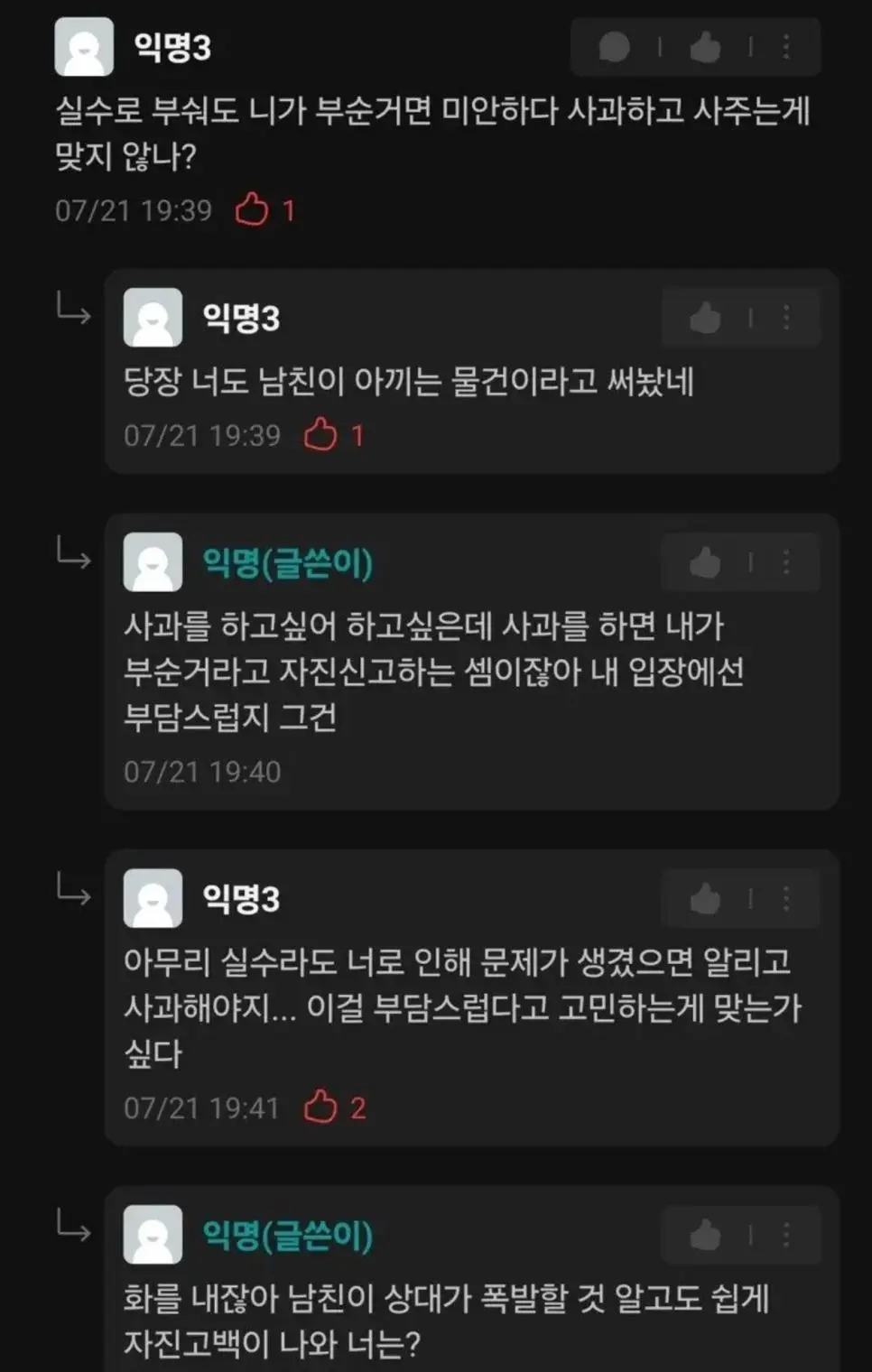This screenshot has height=1372, width=872.
Task: Like the reply starting '아무리 실수라도'
Action: (705, 899)
